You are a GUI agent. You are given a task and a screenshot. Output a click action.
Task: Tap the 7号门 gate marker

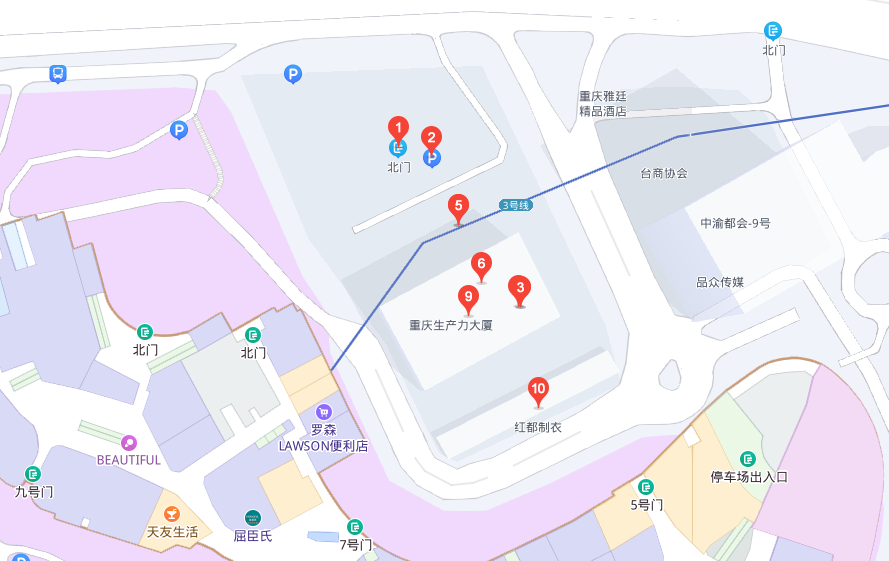[355, 527]
